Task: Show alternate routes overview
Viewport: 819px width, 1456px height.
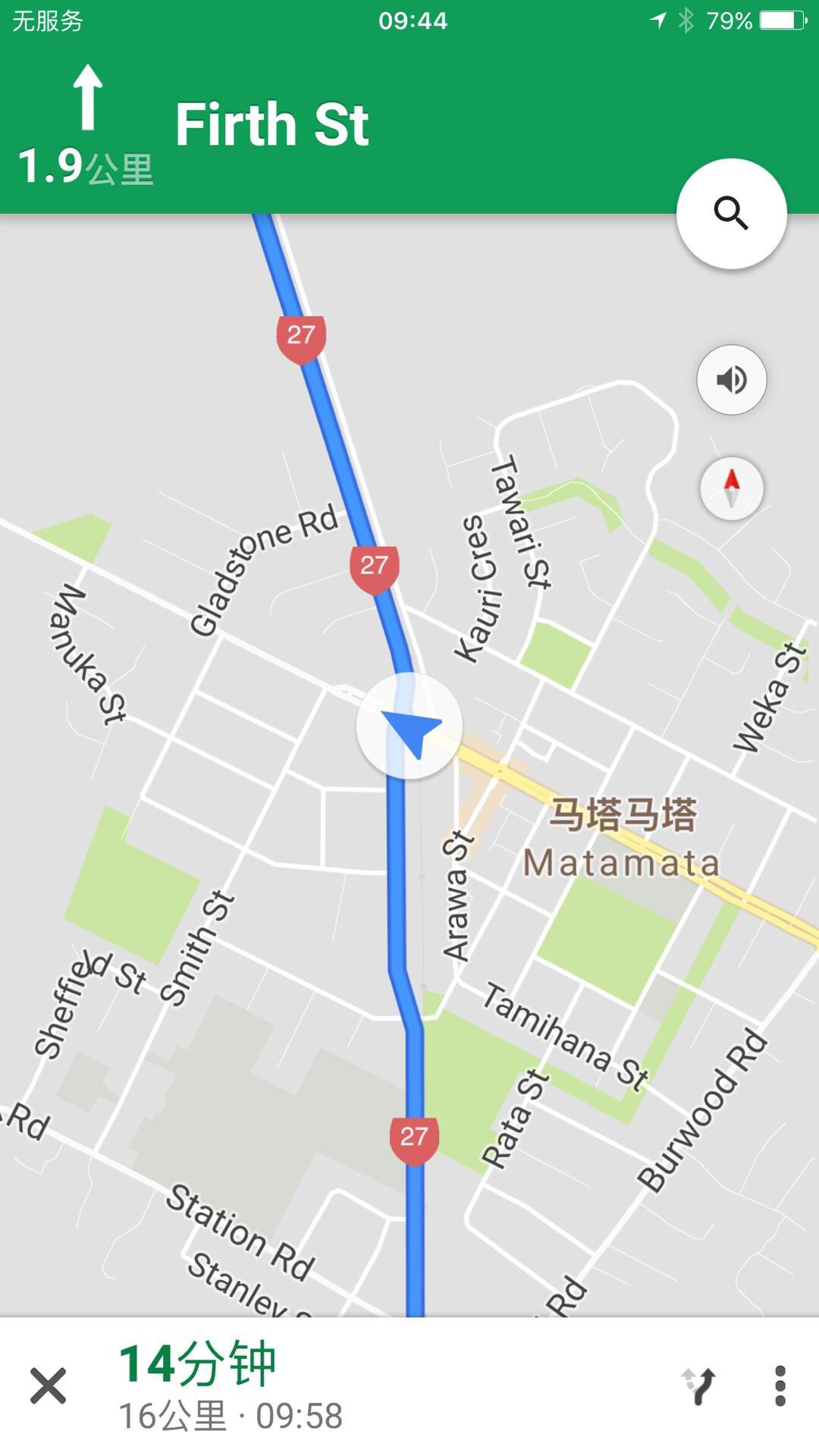Action: point(698,1386)
